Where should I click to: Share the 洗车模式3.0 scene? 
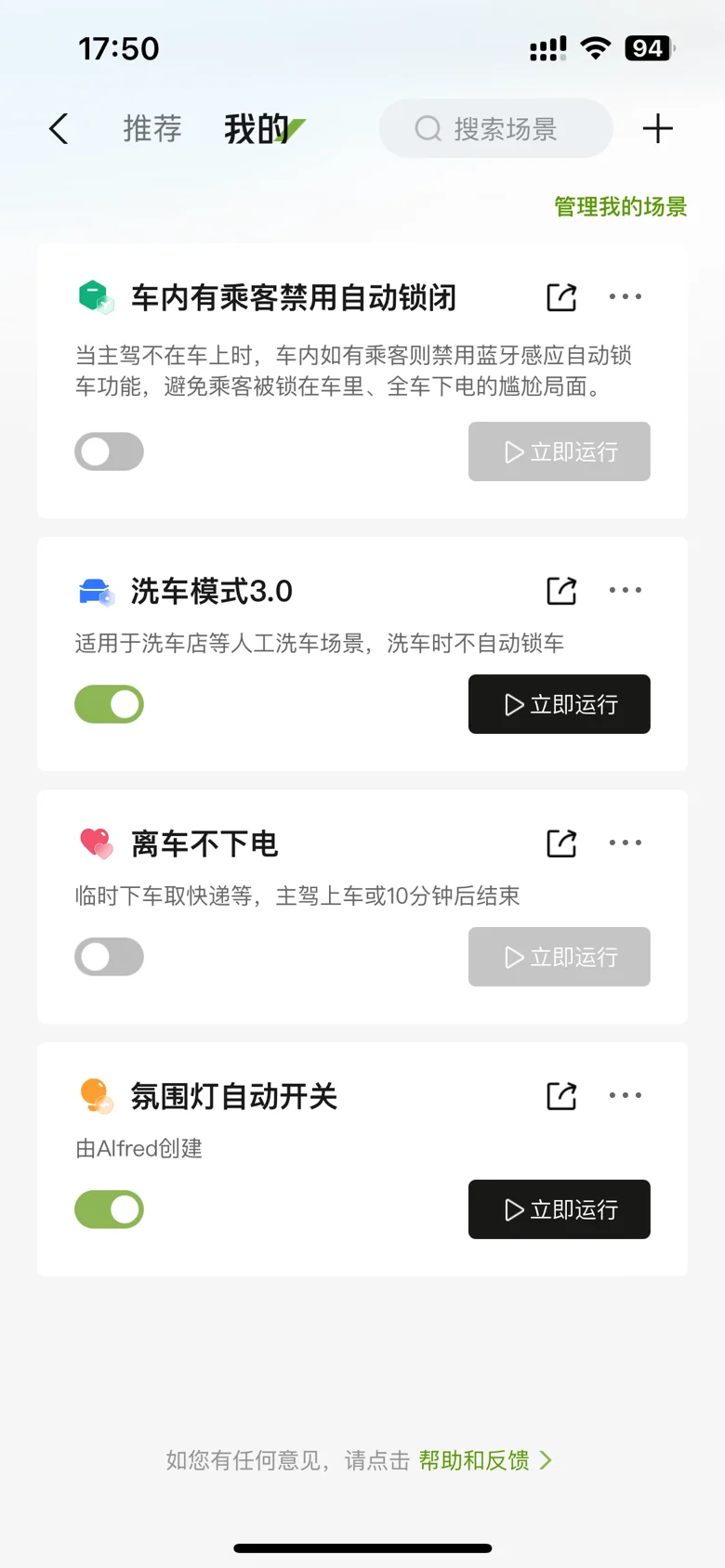coord(561,591)
